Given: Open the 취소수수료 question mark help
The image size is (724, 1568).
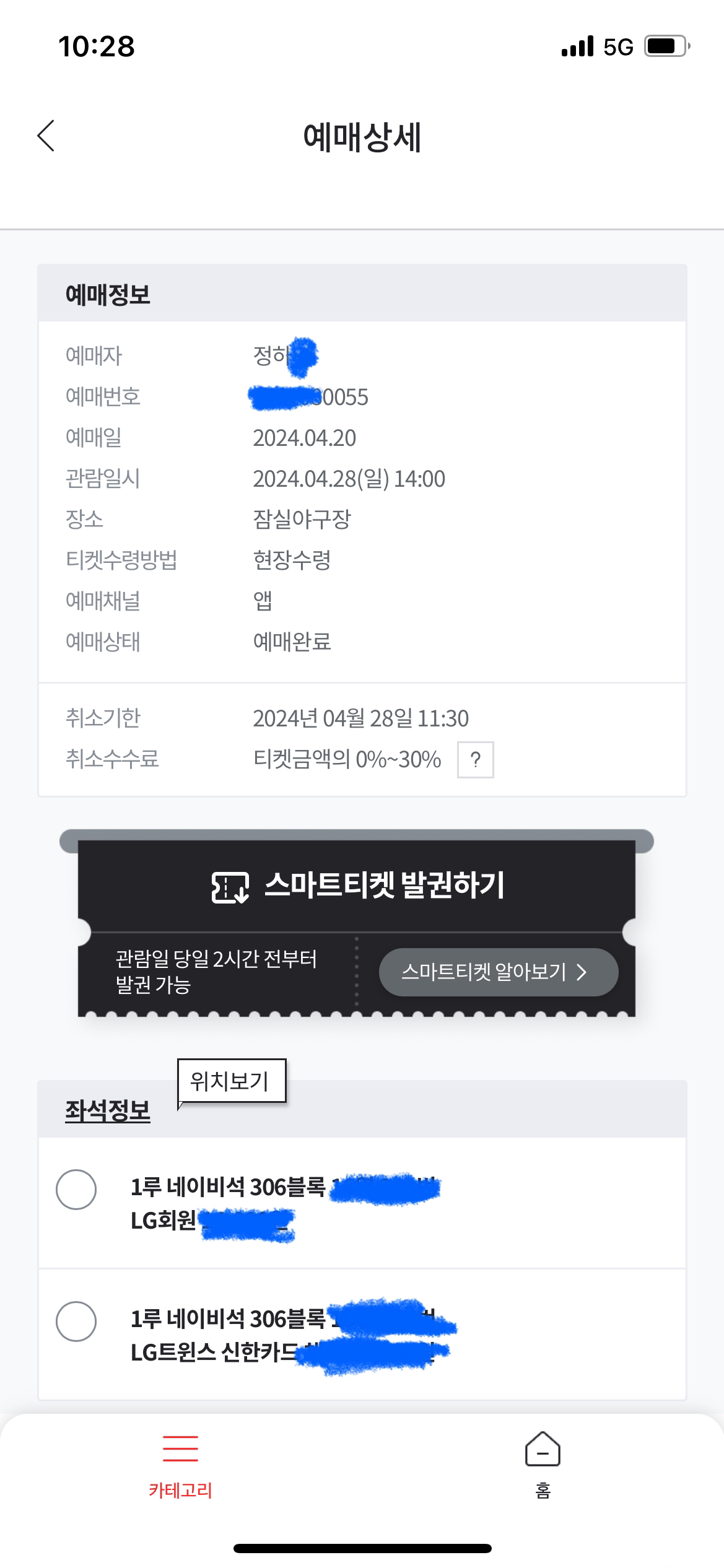Looking at the screenshot, I should pos(475,759).
